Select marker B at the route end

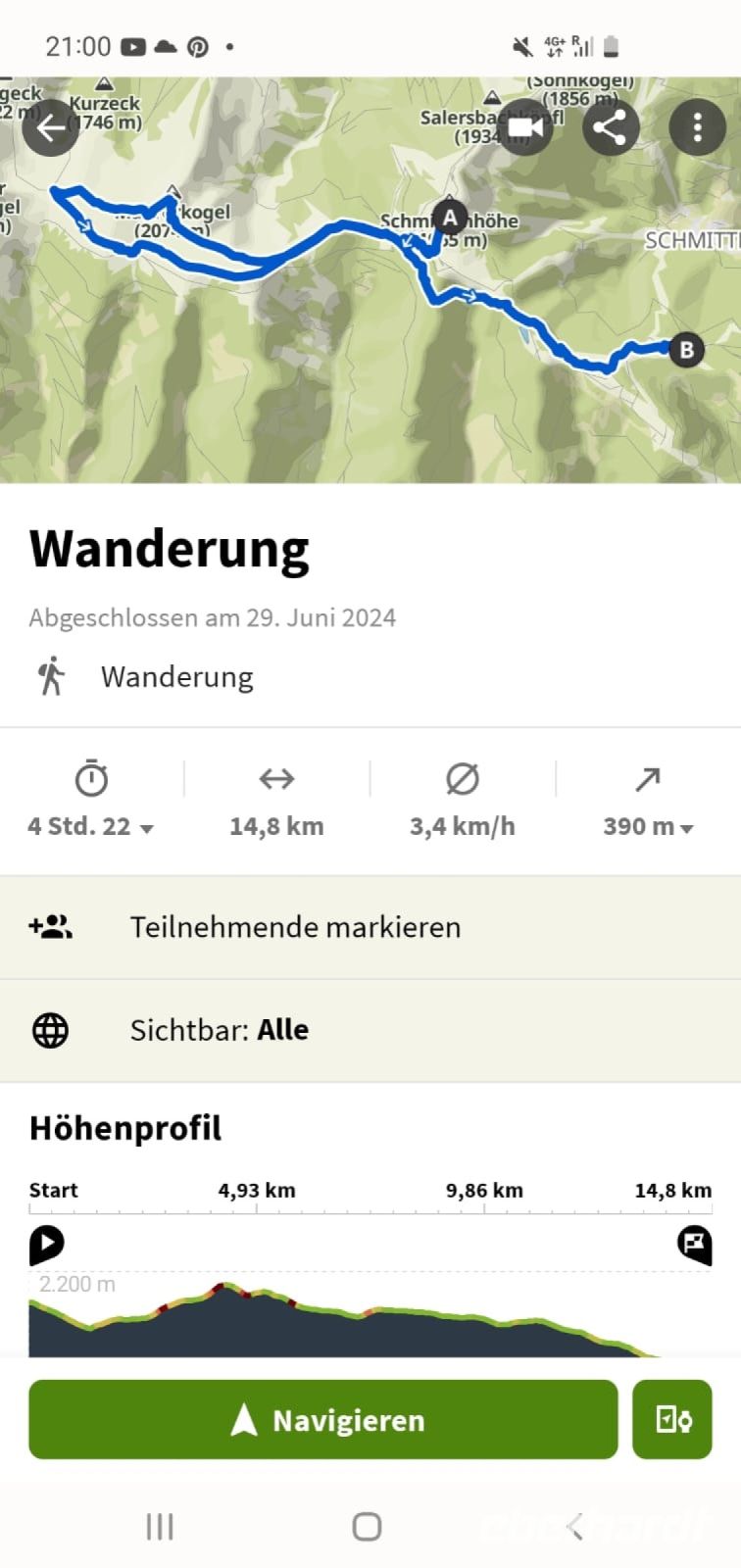click(685, 350)
